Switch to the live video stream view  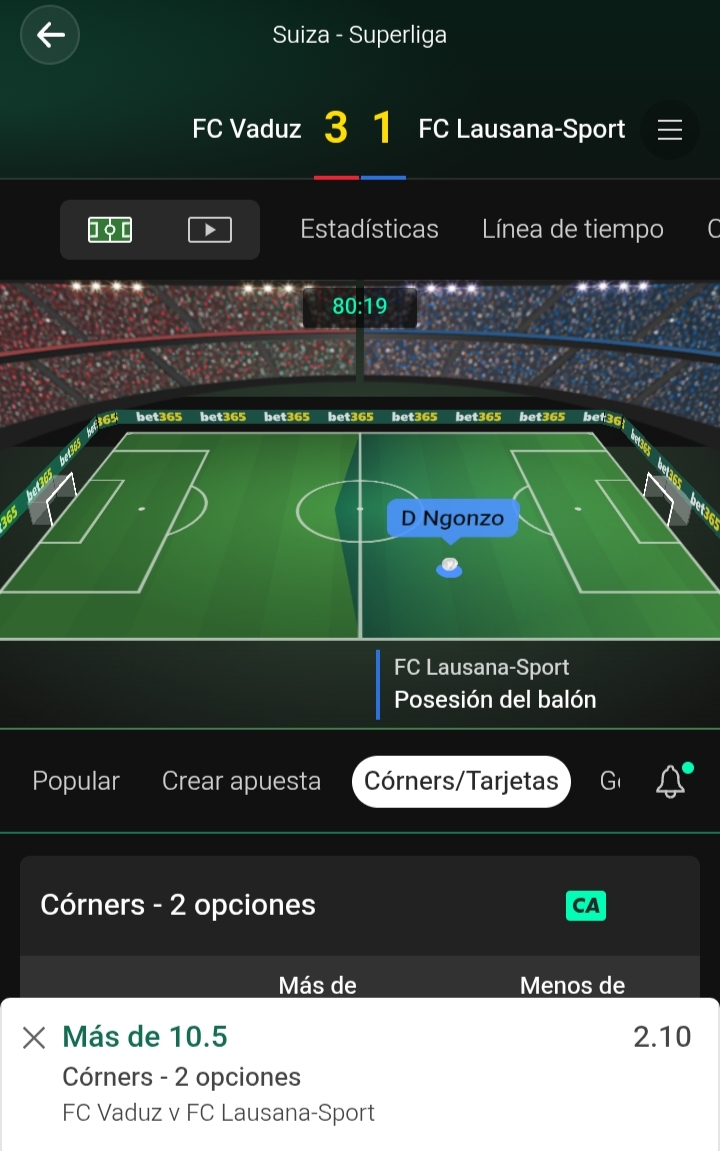pyautogui.click(x=210, y=230)
